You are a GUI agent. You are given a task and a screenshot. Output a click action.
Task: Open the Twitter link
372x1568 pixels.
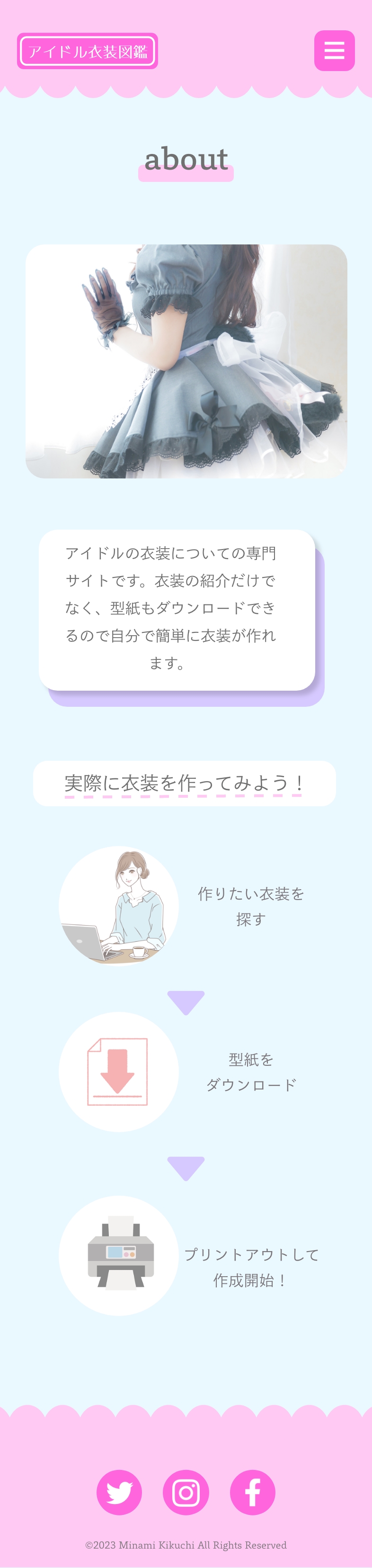tap(119, 1492)
